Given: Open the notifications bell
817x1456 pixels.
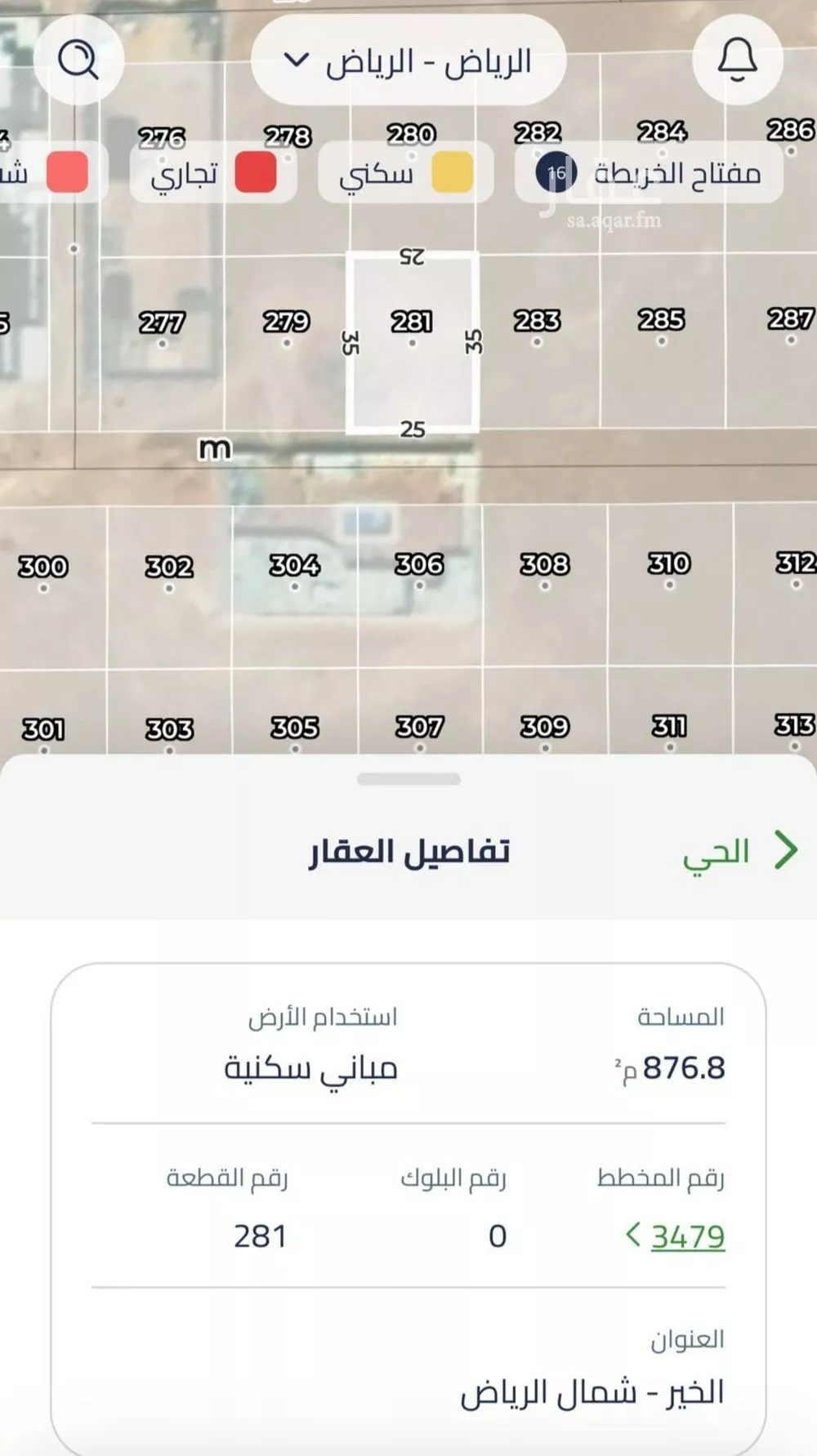Looking at the screenshot, I should [737, 60].
